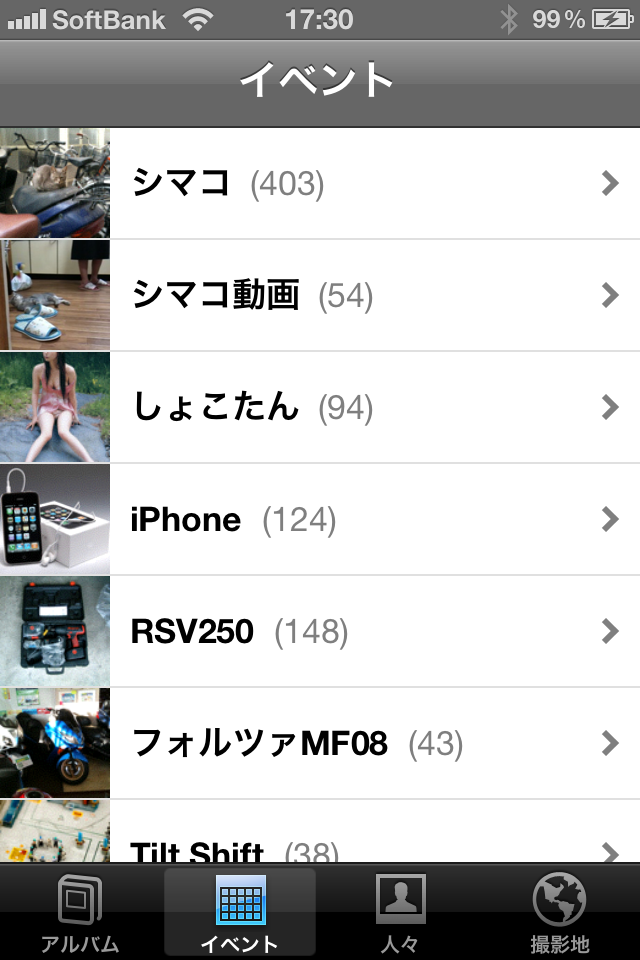The height and width of the screenshot is (960, 640).
Task: Open the シマコ event with 403 photos
Action: tap(320, 183)
